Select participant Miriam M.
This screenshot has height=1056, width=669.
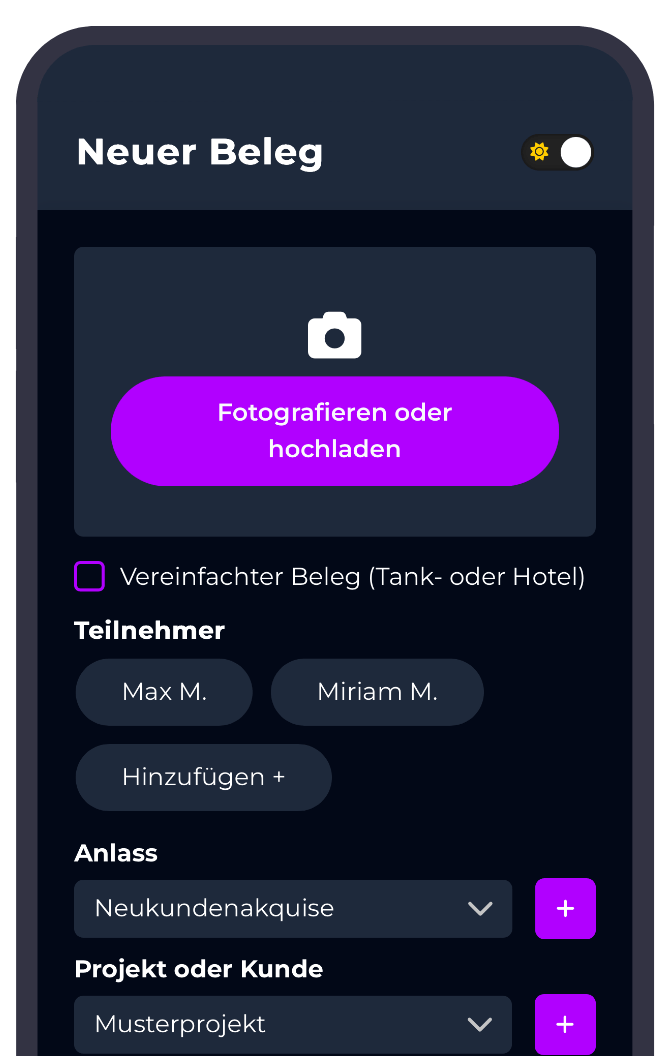pyautogui.click(x=377, y=692)
